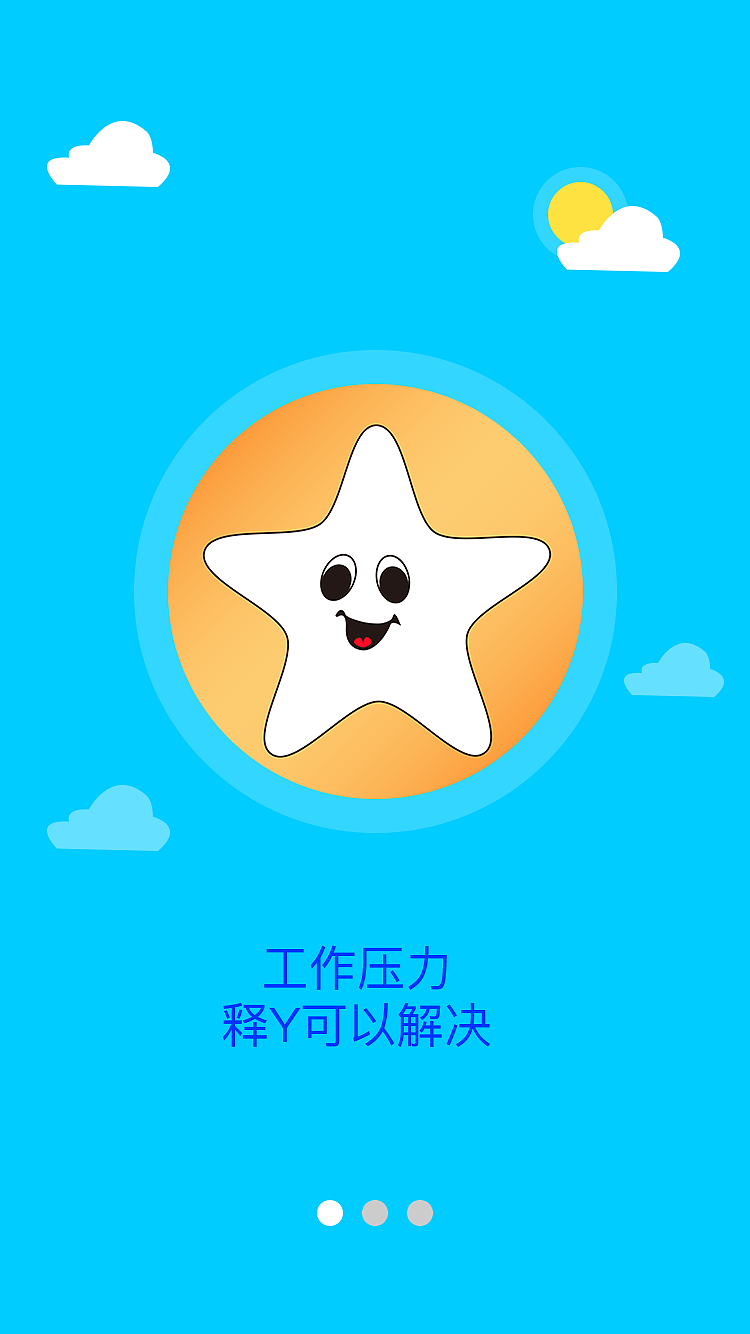Screen dimensions: 750x1334
Task: Tap the smiling star mascot
Action: coord(375,590)
